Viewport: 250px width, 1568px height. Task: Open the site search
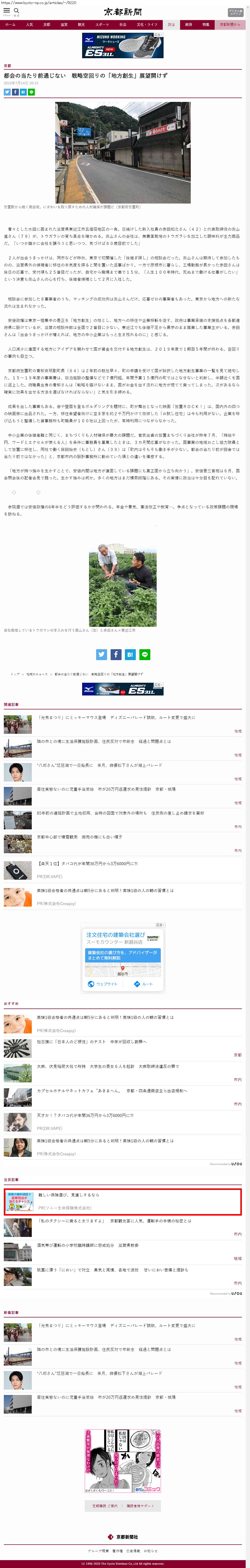[x=17, y=11]
